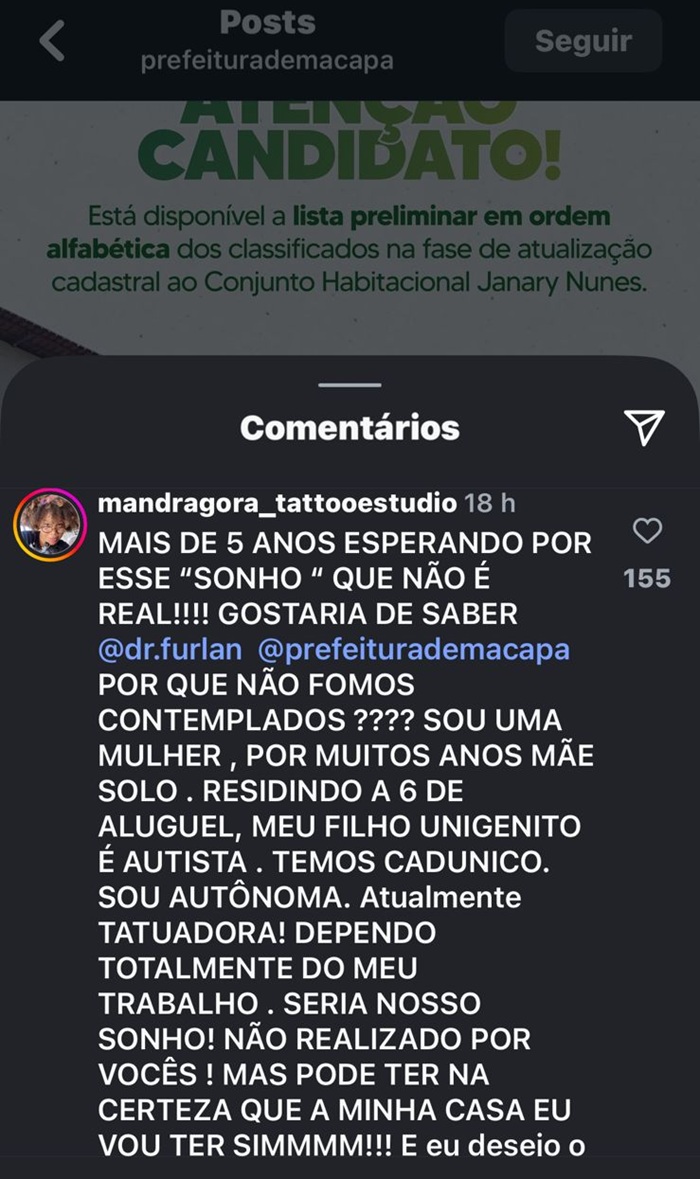Tap Seguir to follow prefeiturademacapa
This screenshot has height=1179, width=700.
(x=583, y=41)
